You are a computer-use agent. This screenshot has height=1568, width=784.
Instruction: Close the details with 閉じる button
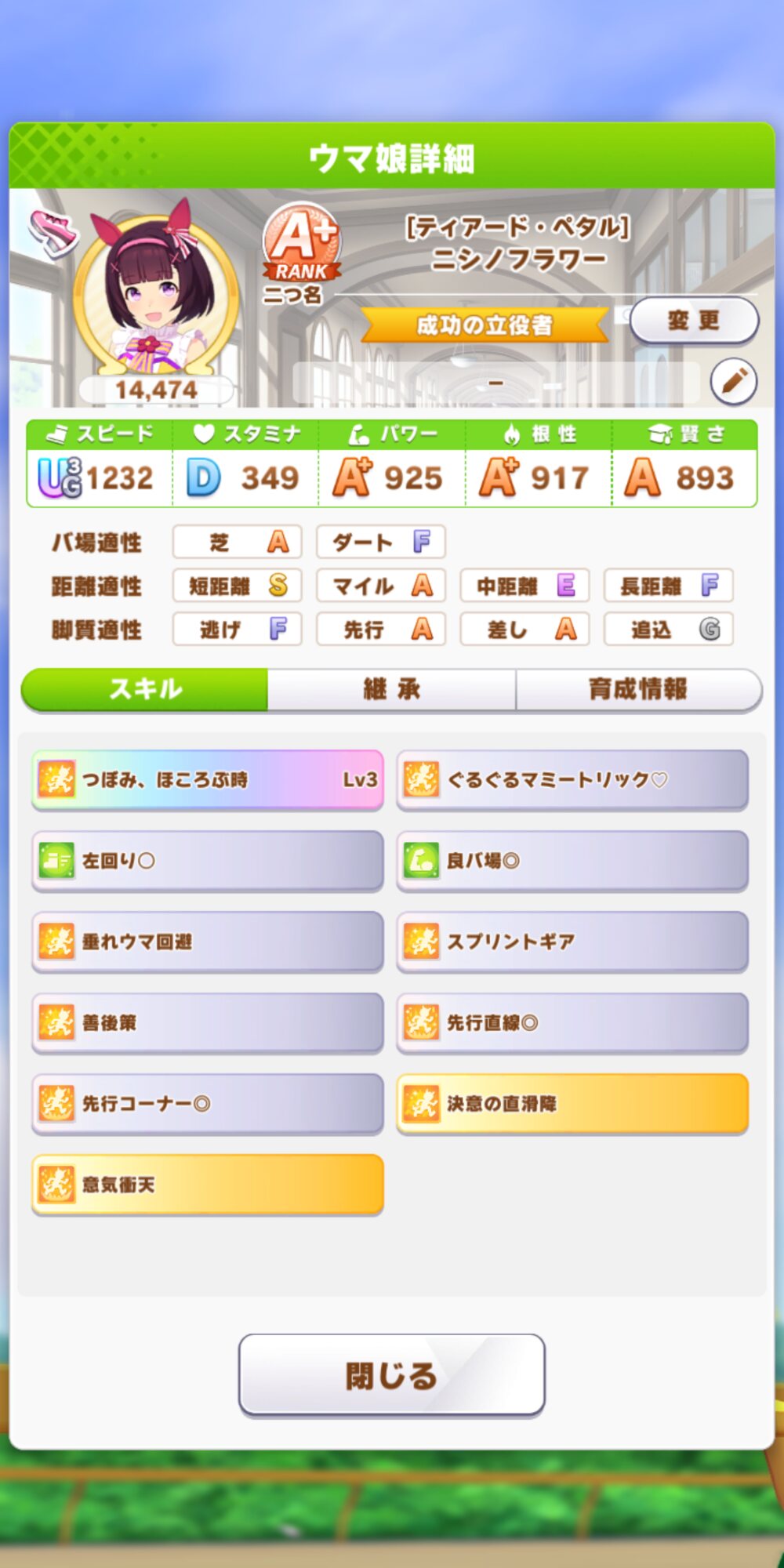pos(391,1375)
